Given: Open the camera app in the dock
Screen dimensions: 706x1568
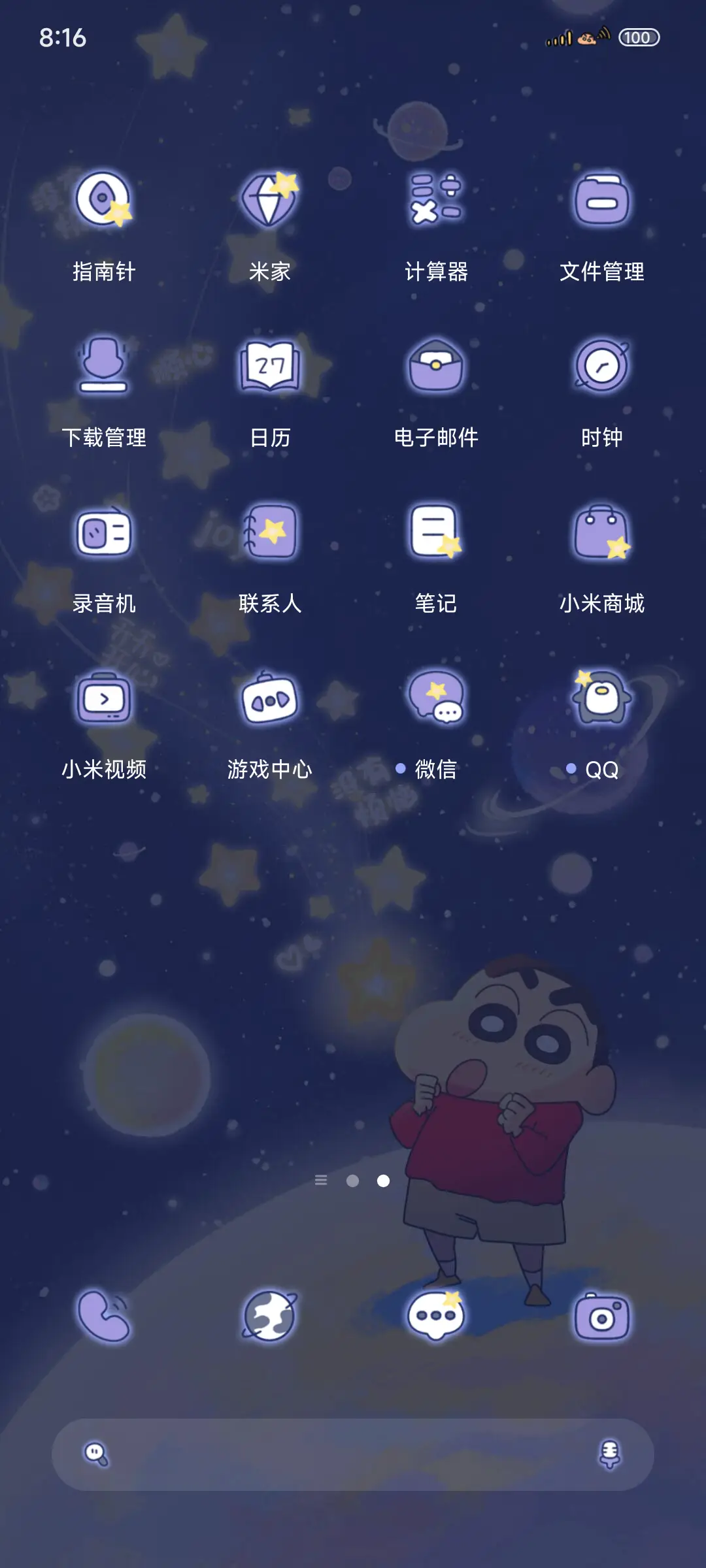Looking at the screenshot, I should pyautogui.click(x=601, y=1315).
